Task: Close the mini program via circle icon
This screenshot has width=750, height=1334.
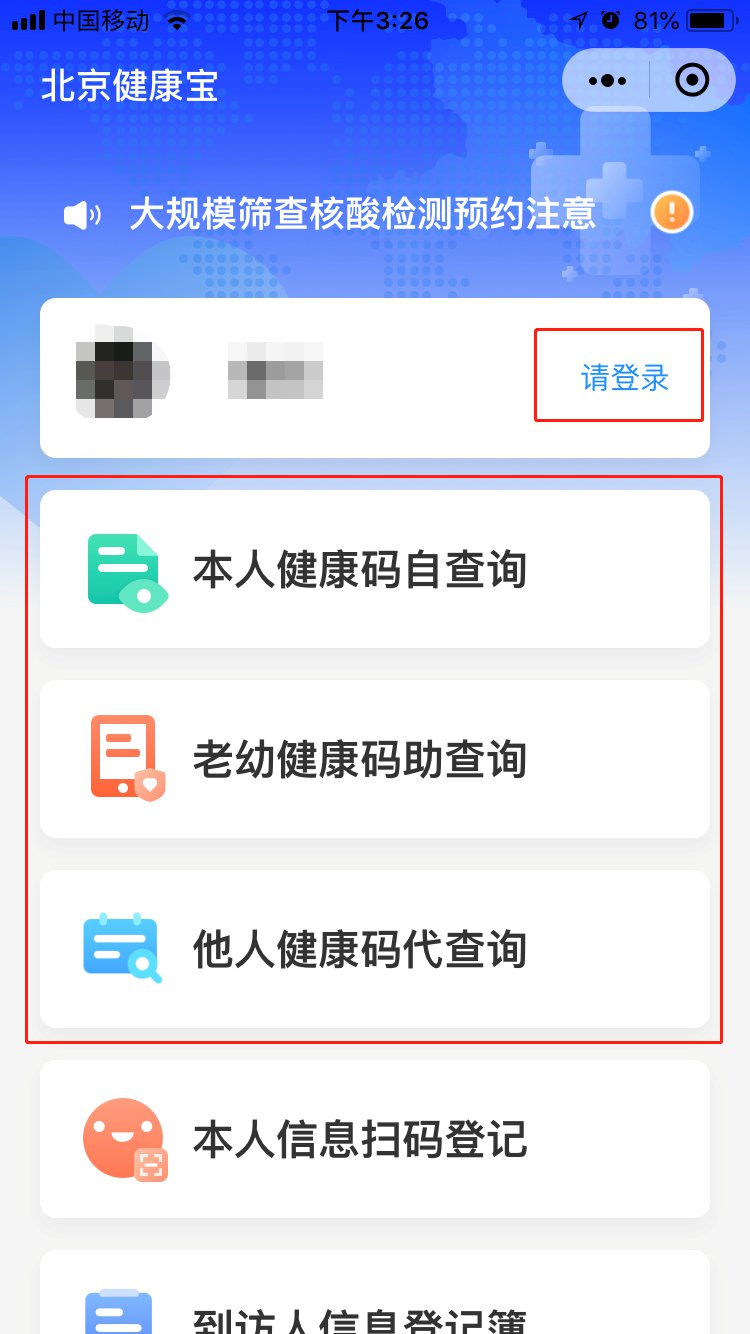Action: click(x=692, y=80)
